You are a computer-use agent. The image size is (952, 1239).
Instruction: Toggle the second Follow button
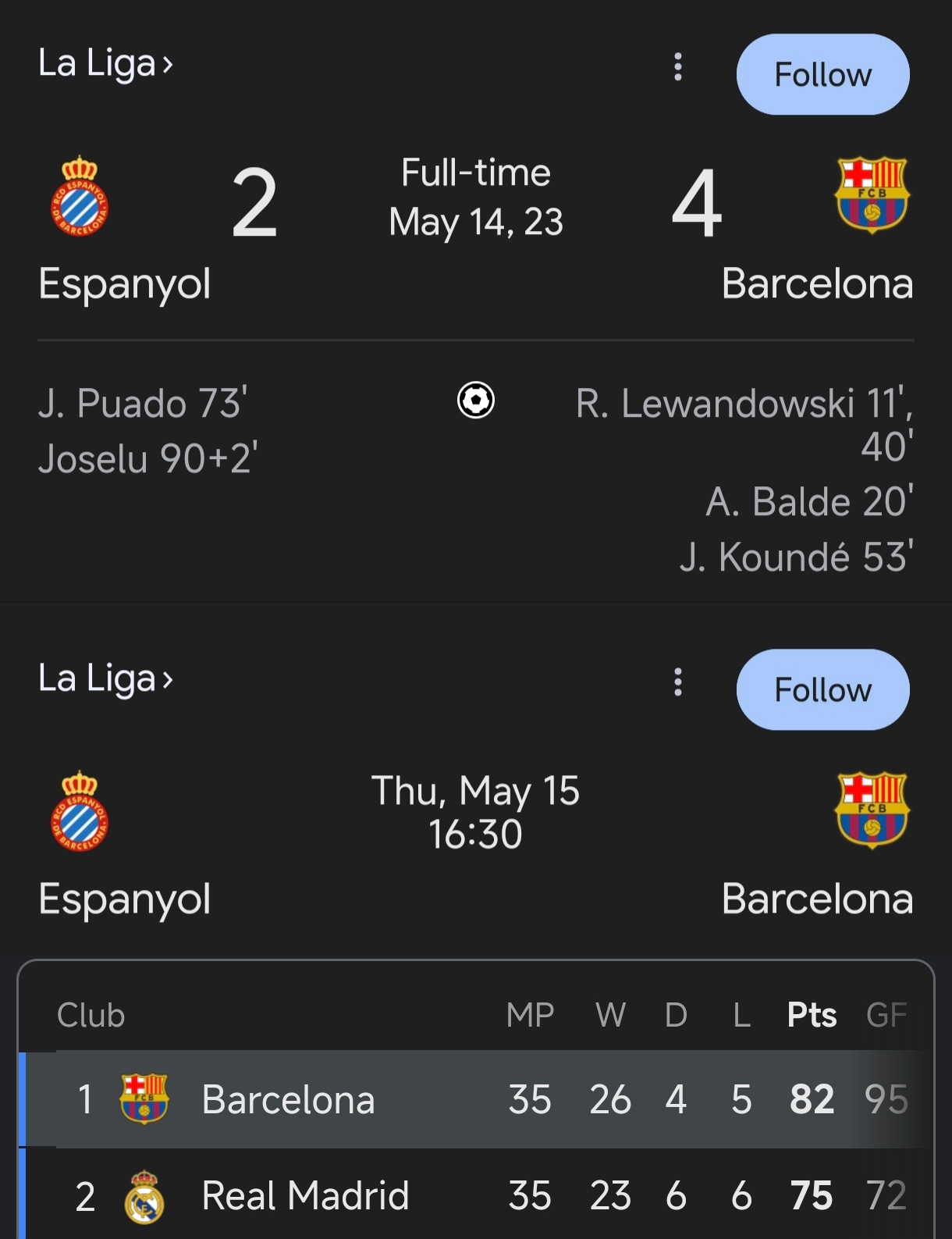(822, 689)
